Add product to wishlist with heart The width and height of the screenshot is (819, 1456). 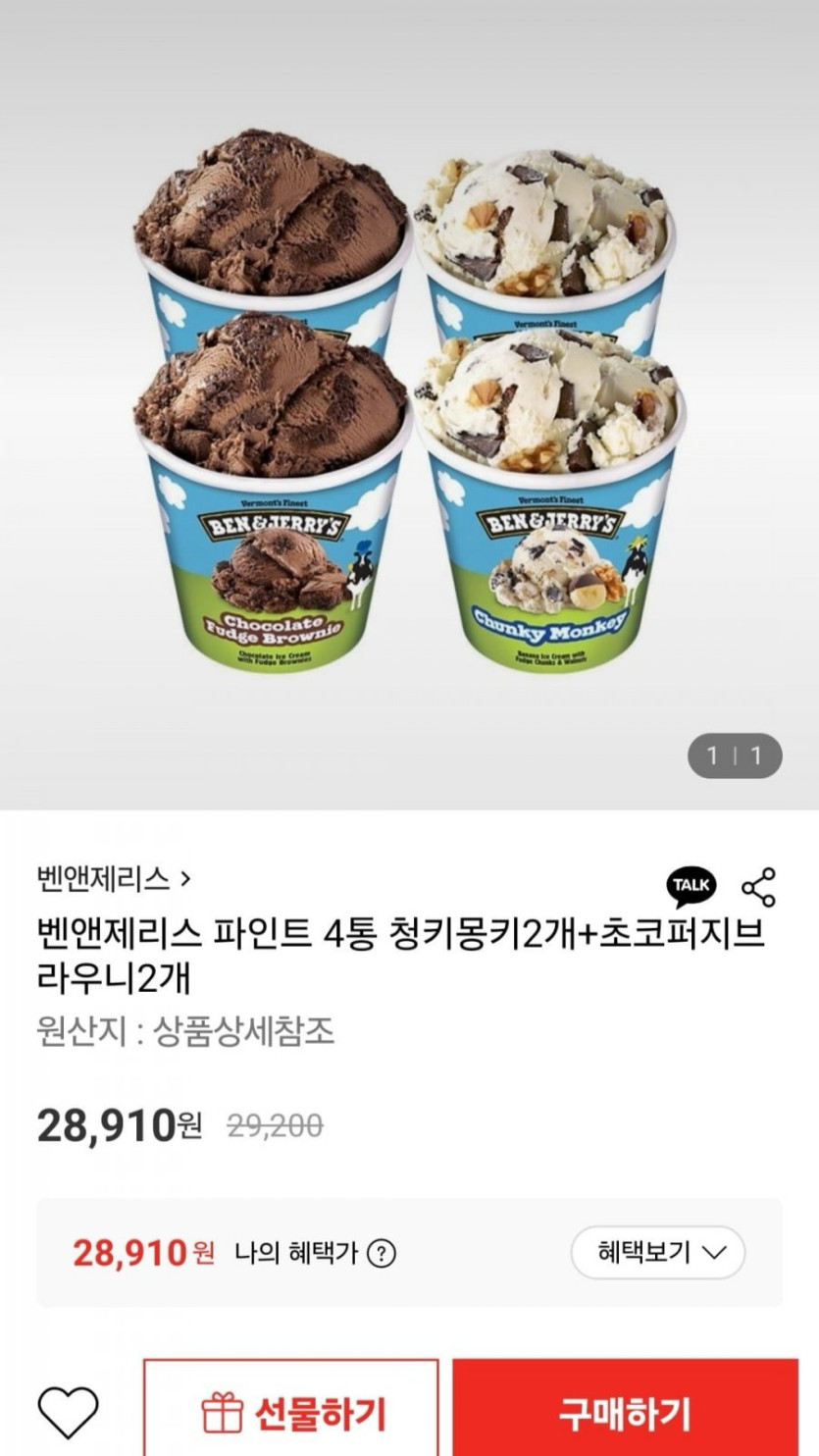[x=69, y=1413]
